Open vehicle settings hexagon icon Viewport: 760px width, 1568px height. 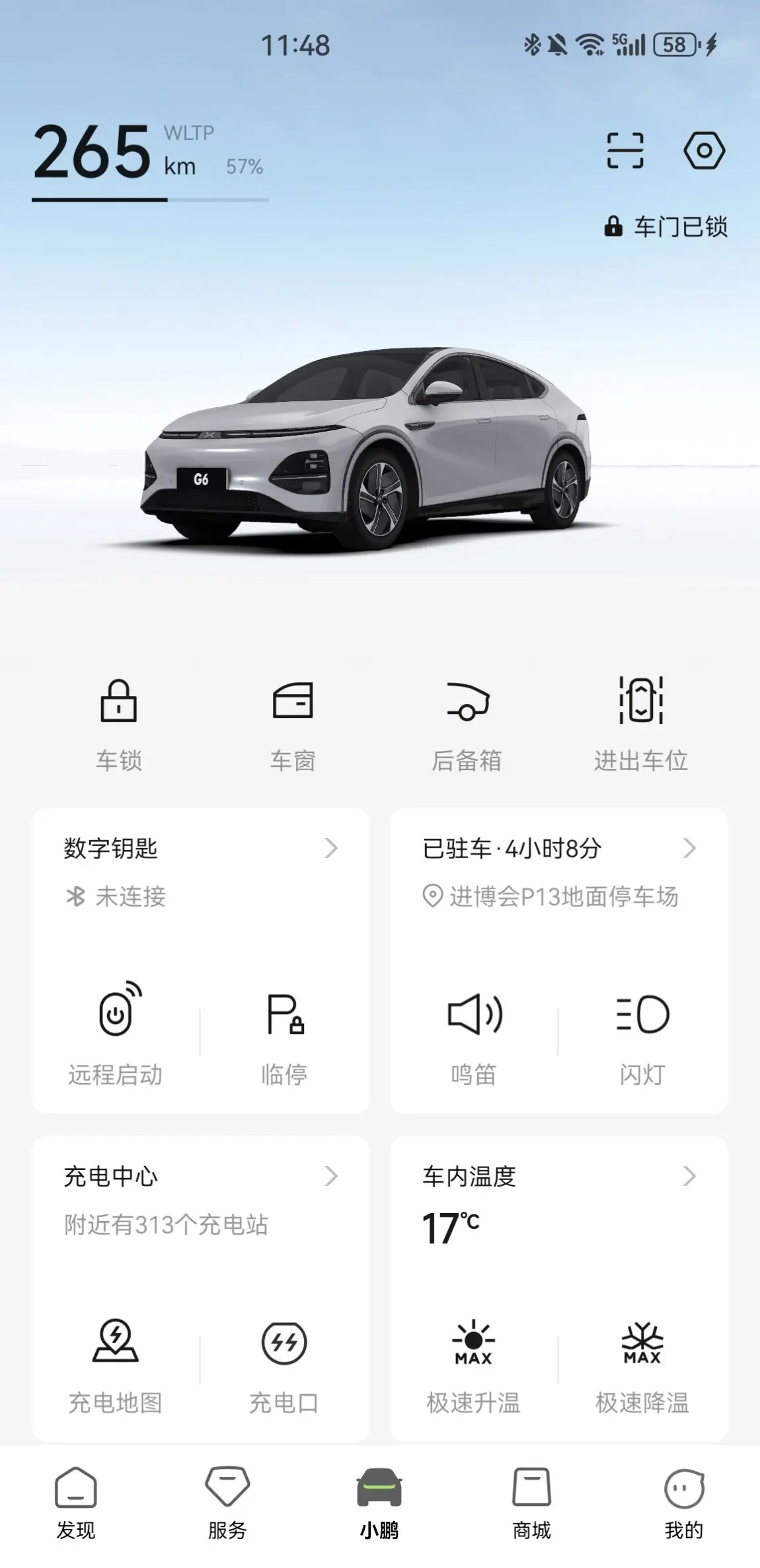pyautogui.click(x=704, y=151)
